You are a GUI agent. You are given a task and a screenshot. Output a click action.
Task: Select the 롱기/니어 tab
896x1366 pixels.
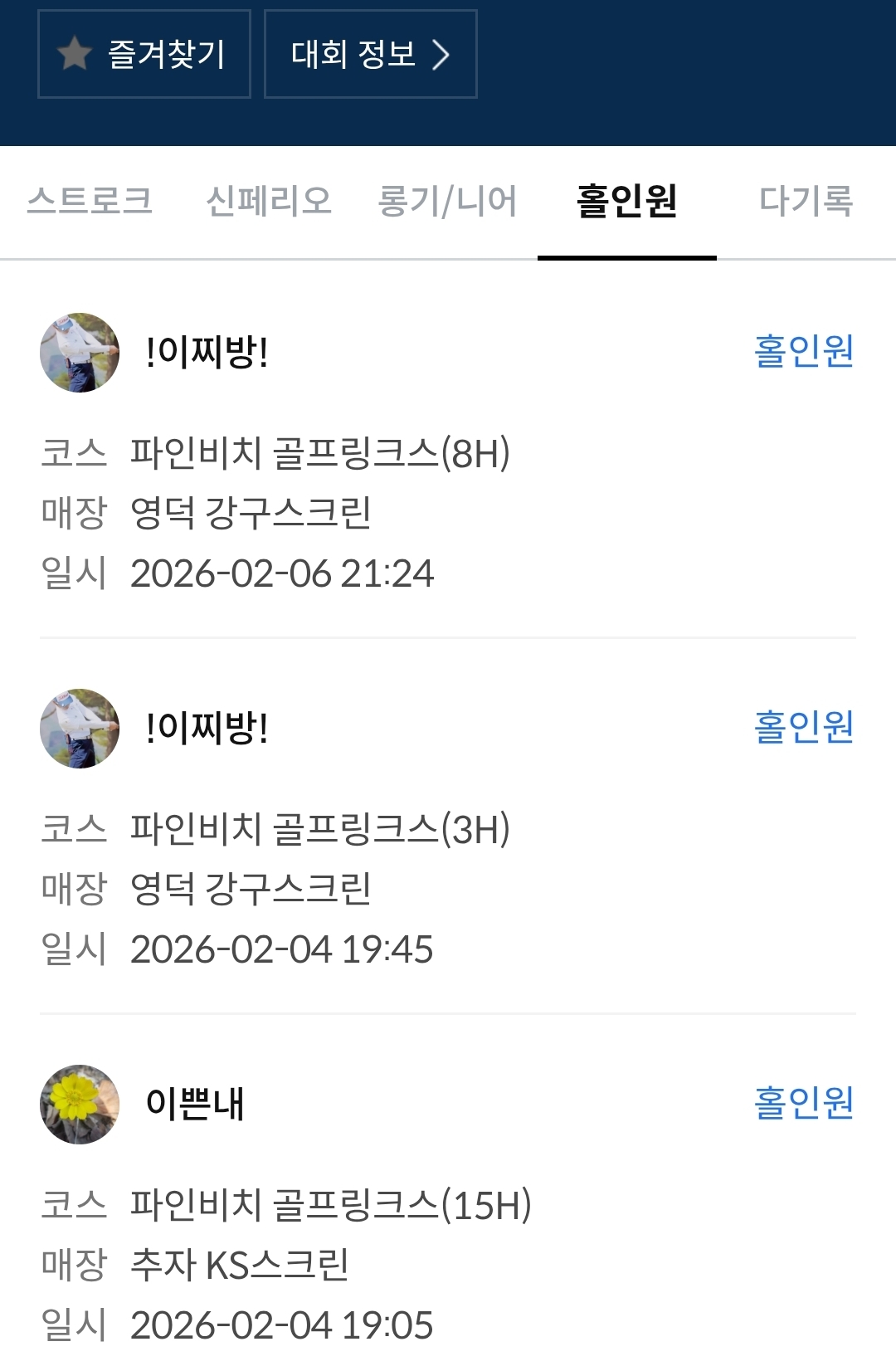tap(447, 202)
